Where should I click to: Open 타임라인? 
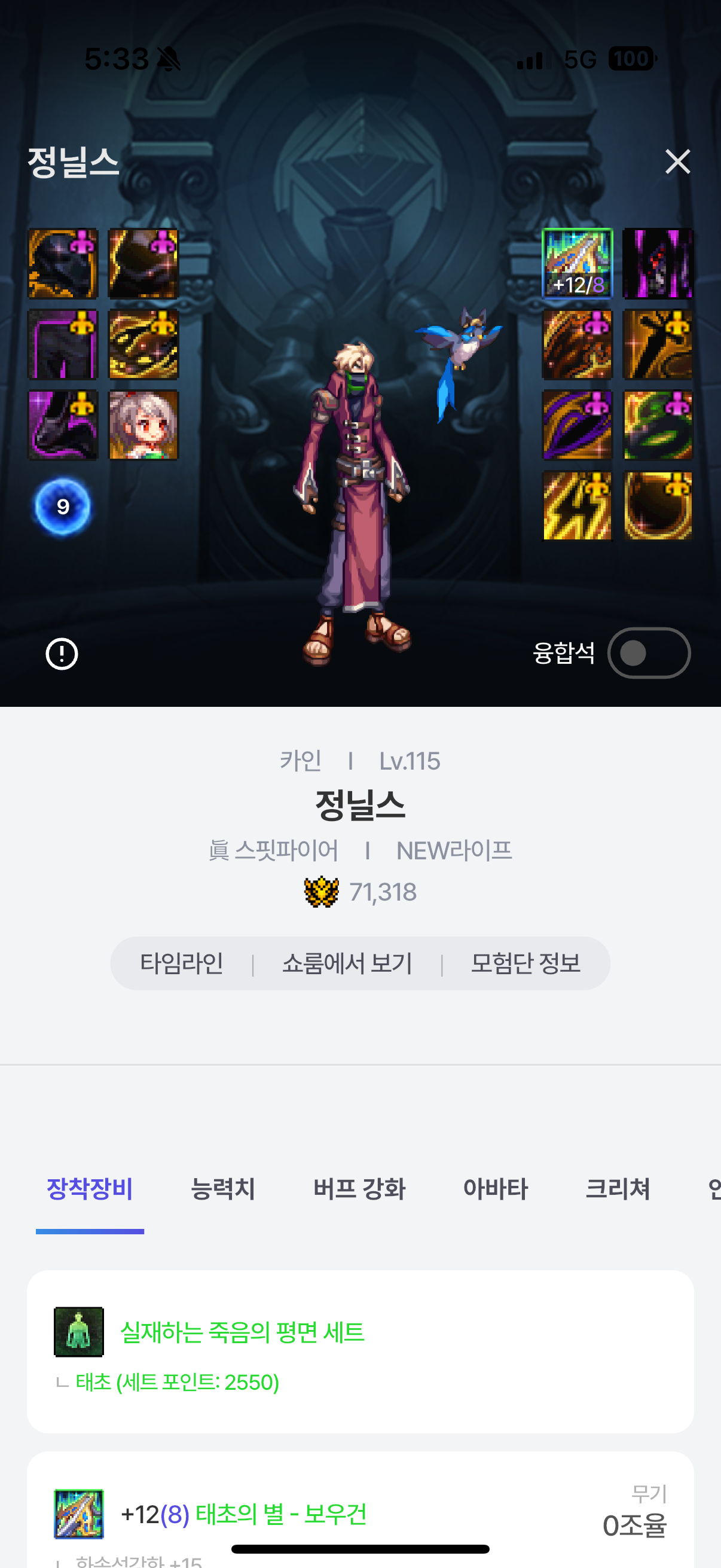pos(181,963)
